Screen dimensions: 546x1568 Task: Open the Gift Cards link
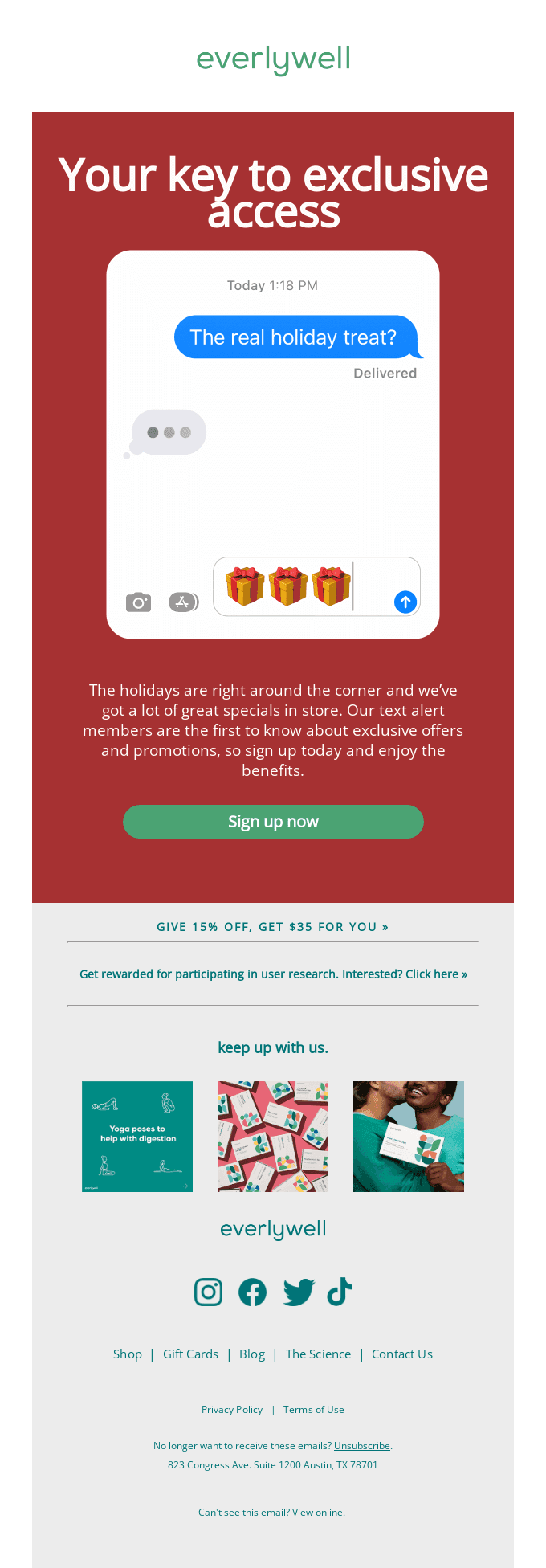click(x=190, y=1354)
